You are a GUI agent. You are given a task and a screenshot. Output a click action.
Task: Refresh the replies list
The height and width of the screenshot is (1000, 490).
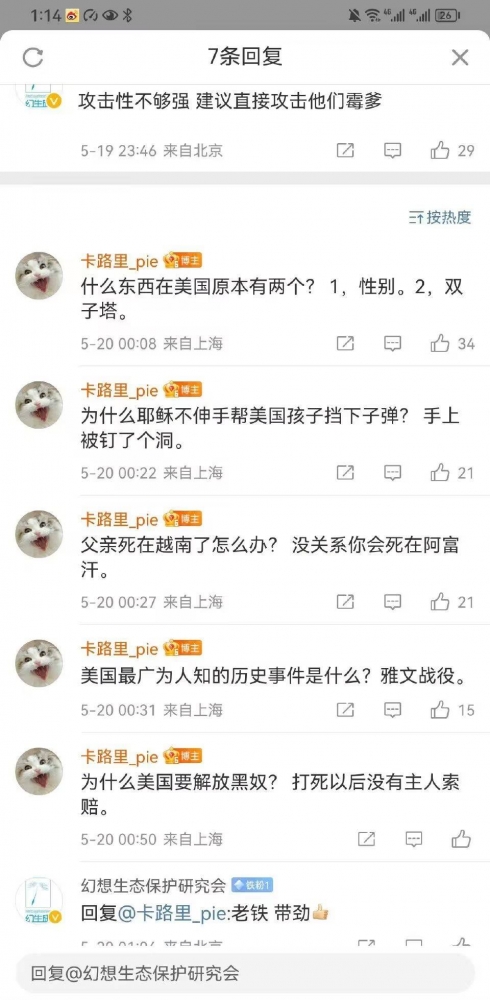point(33,58)
